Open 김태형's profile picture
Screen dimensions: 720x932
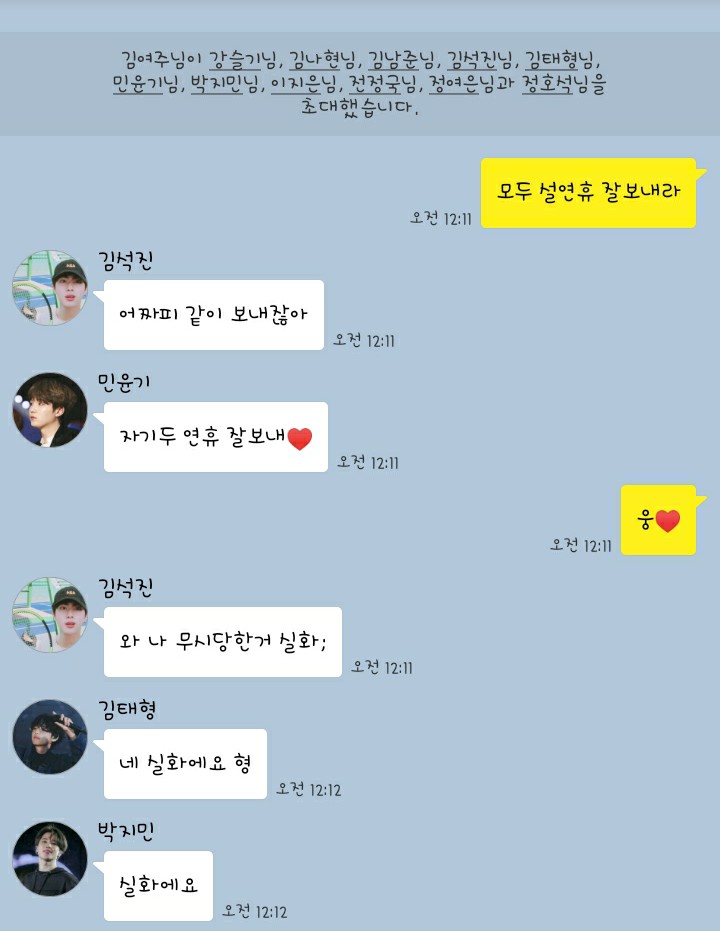(x=50, y=737)
